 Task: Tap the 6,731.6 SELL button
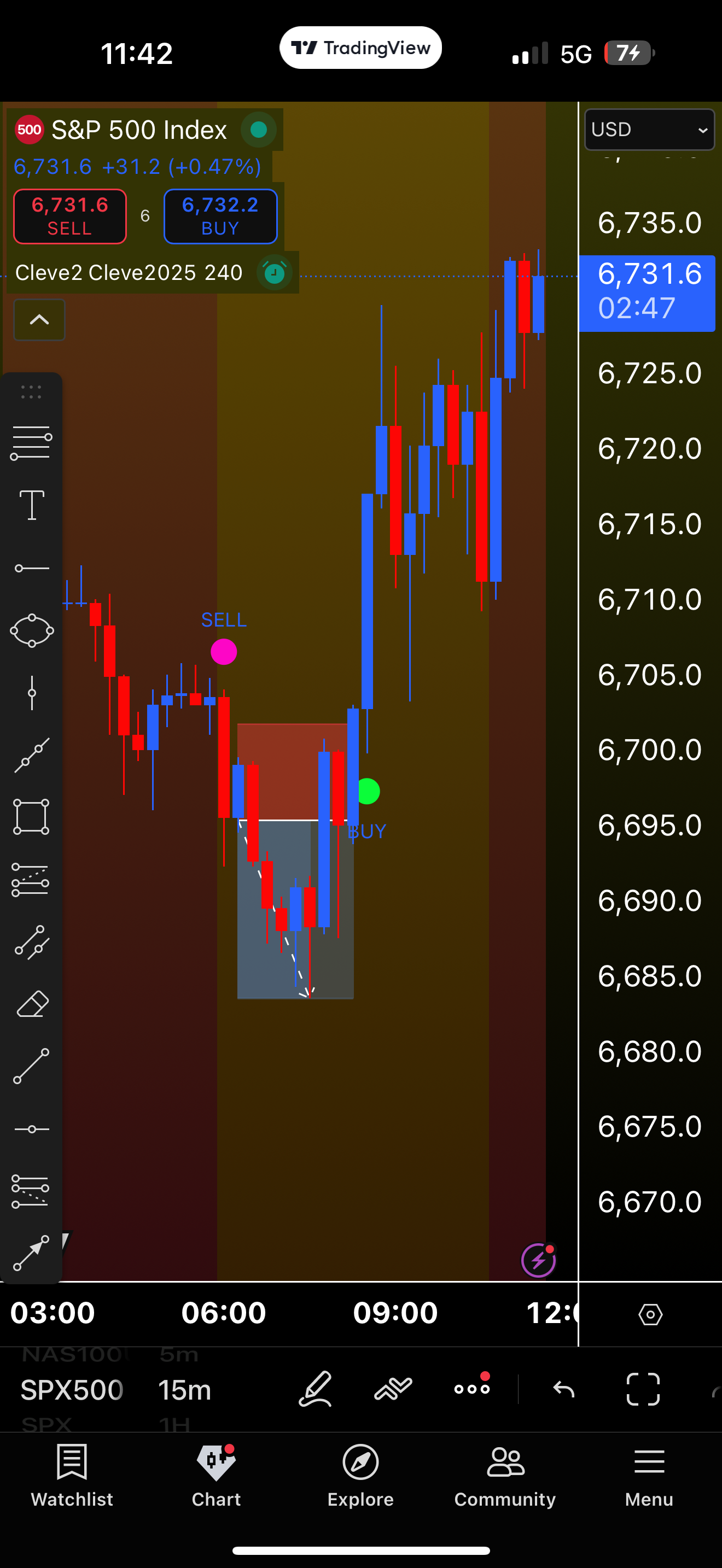click(70, 217)
